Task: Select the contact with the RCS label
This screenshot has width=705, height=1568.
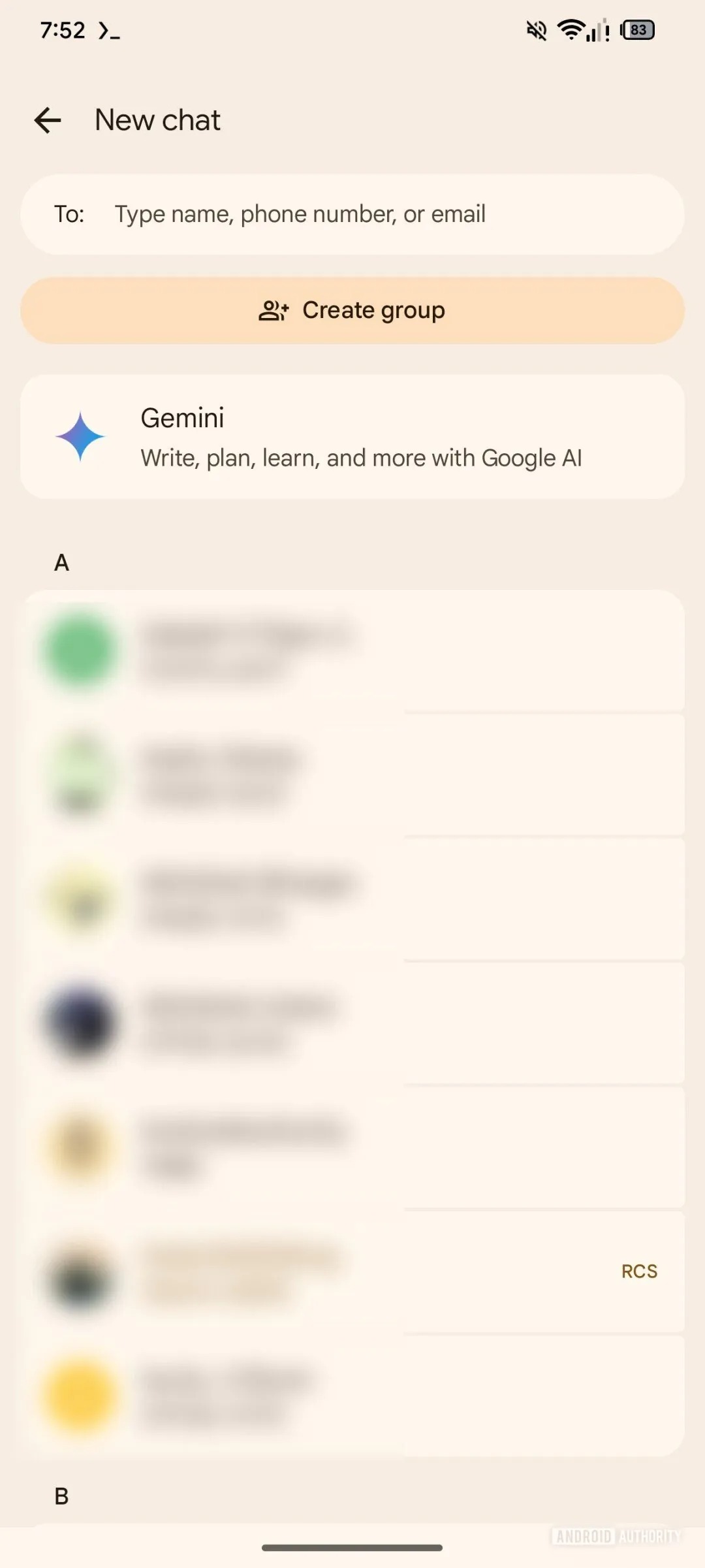Action: (x=352, y=1271)
